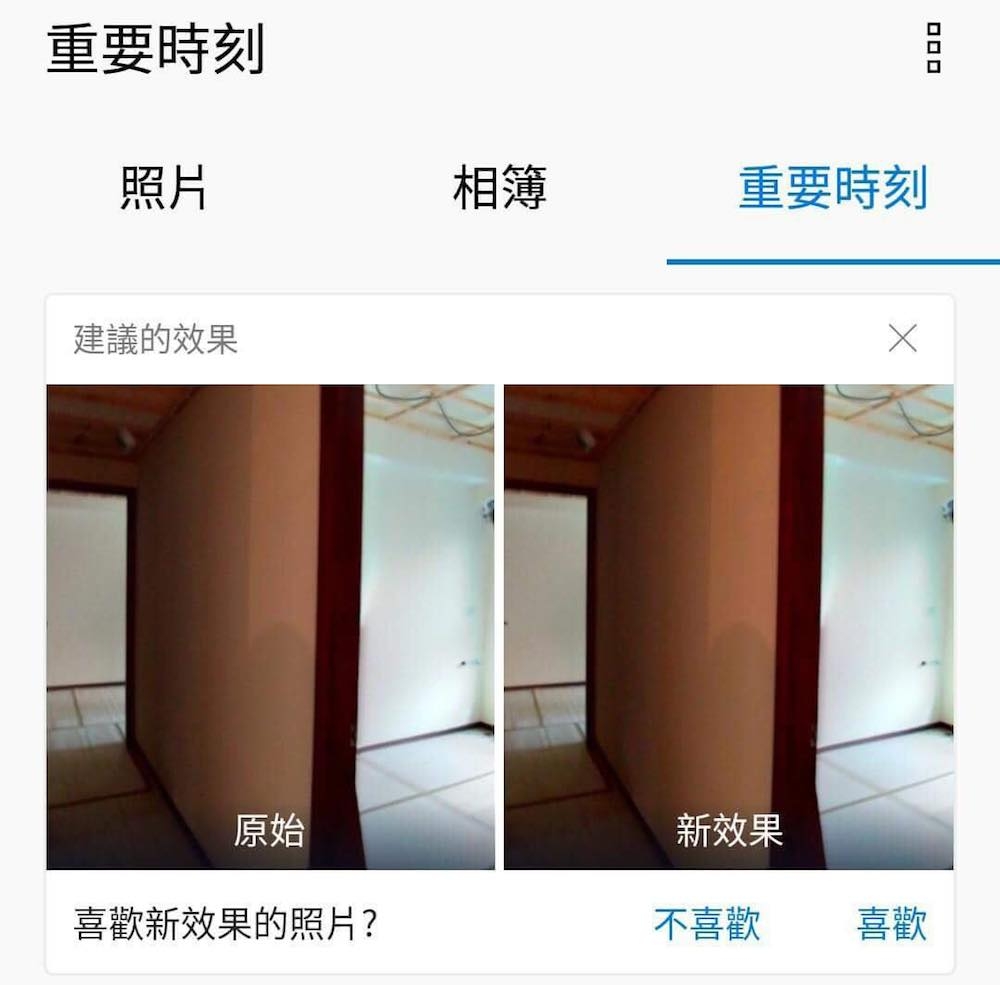Open the overflow menu
Screen dimensions: 1000x985
[934, 47]
